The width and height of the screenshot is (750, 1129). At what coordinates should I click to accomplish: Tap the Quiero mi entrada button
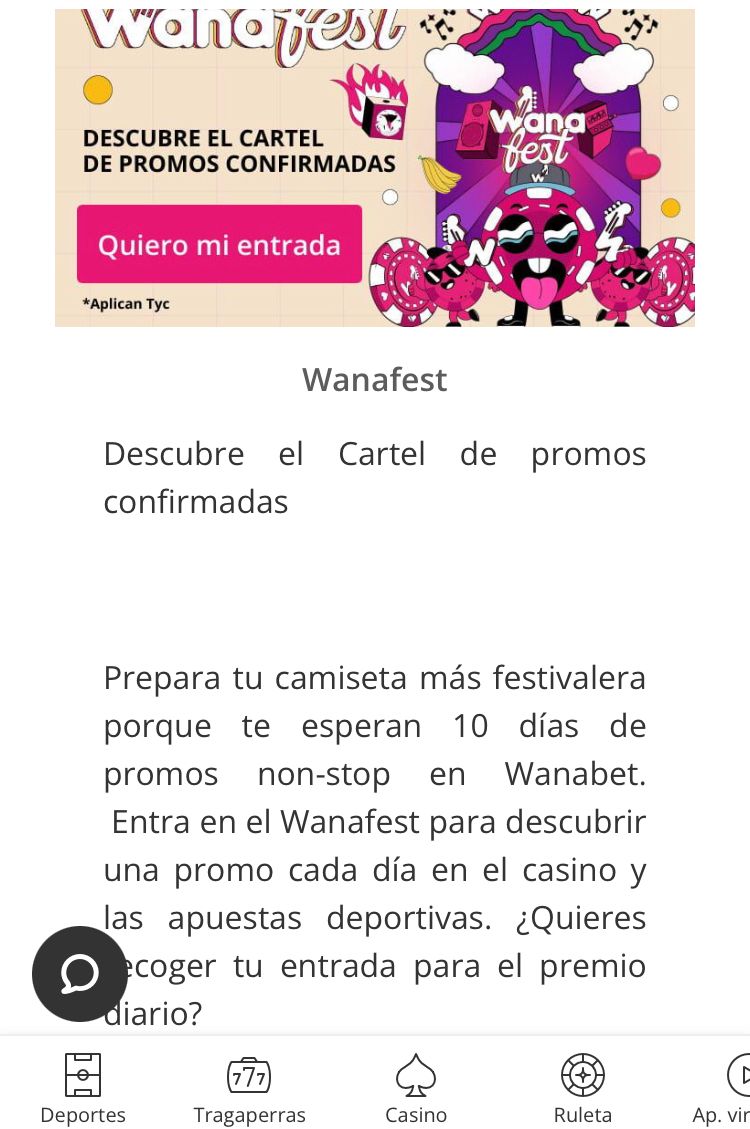(x=219, y=245)
